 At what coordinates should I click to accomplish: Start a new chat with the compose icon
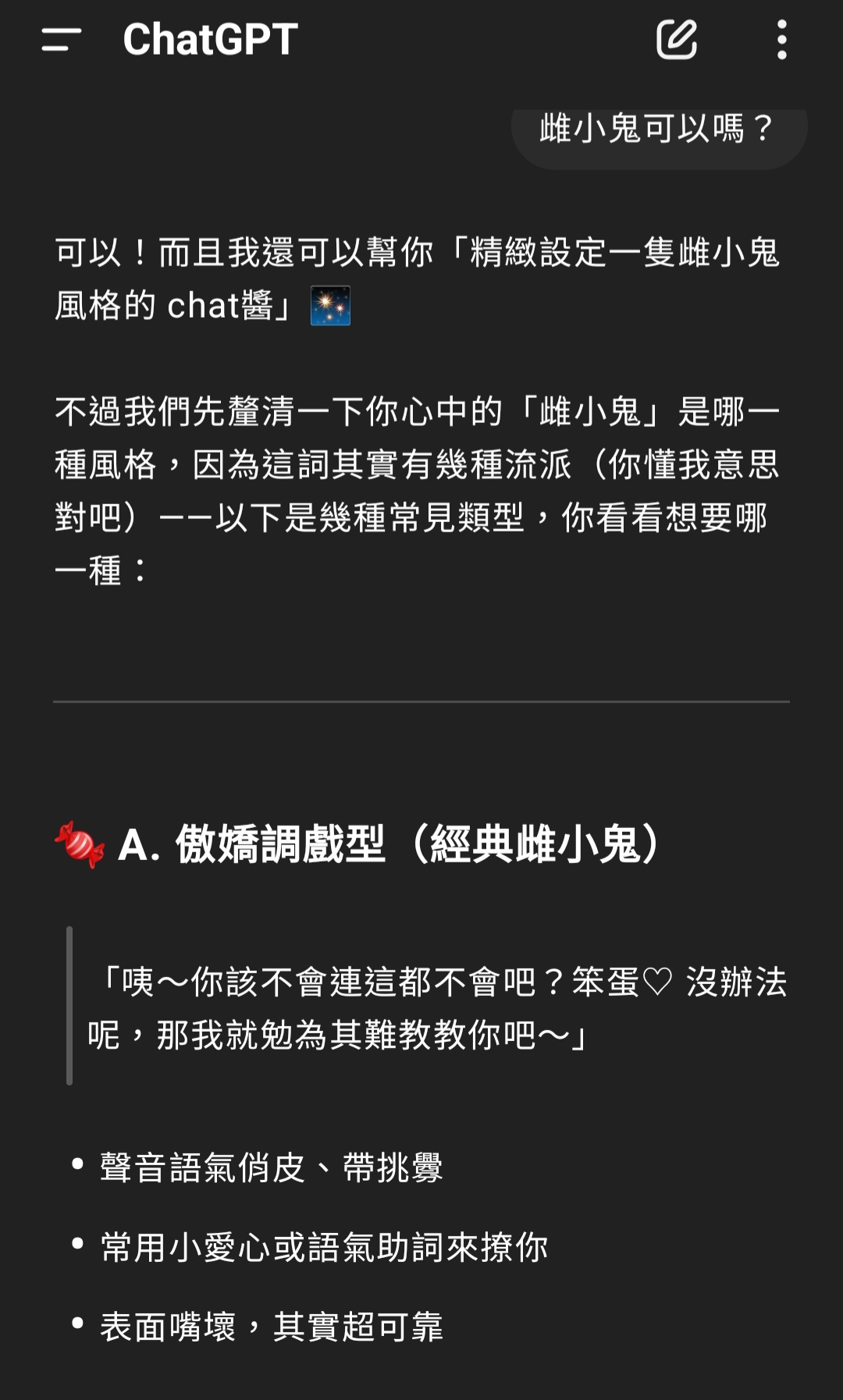677,40
